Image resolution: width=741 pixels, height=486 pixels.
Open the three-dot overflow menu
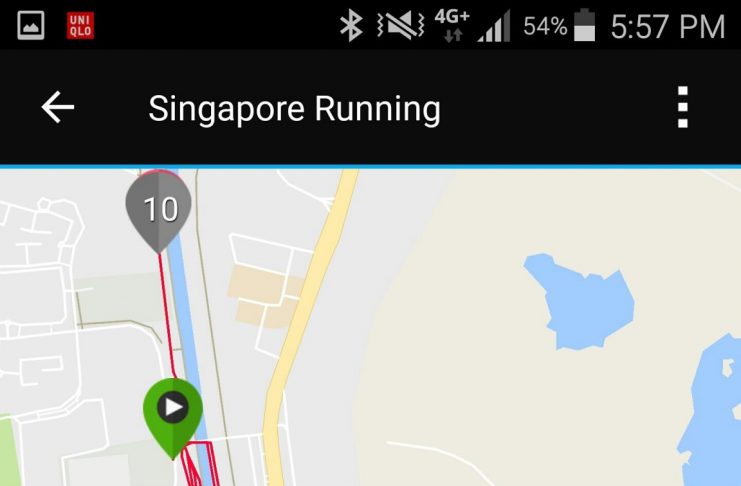point(683,107)
